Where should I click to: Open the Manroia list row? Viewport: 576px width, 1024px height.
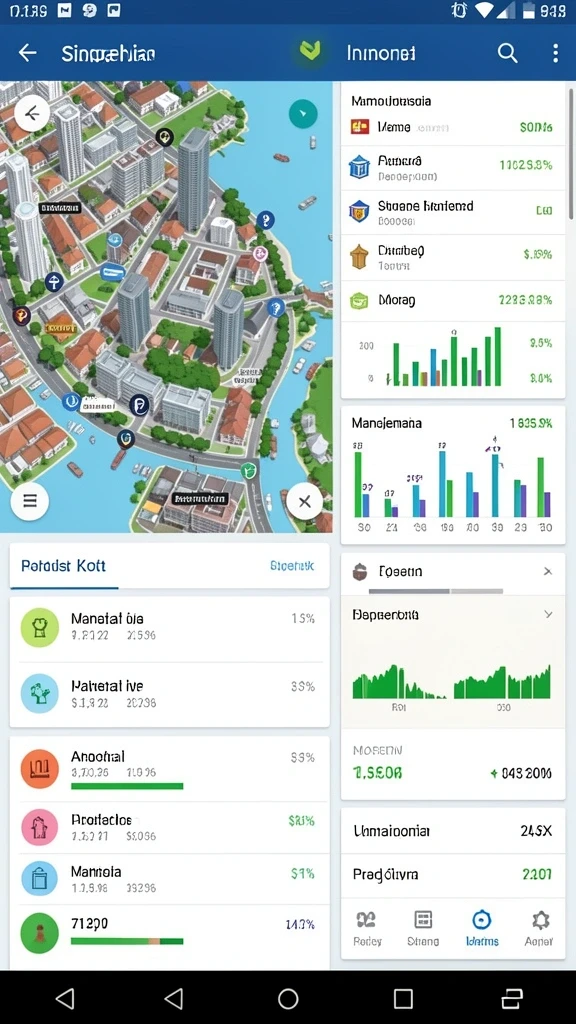tap(169, 879)
